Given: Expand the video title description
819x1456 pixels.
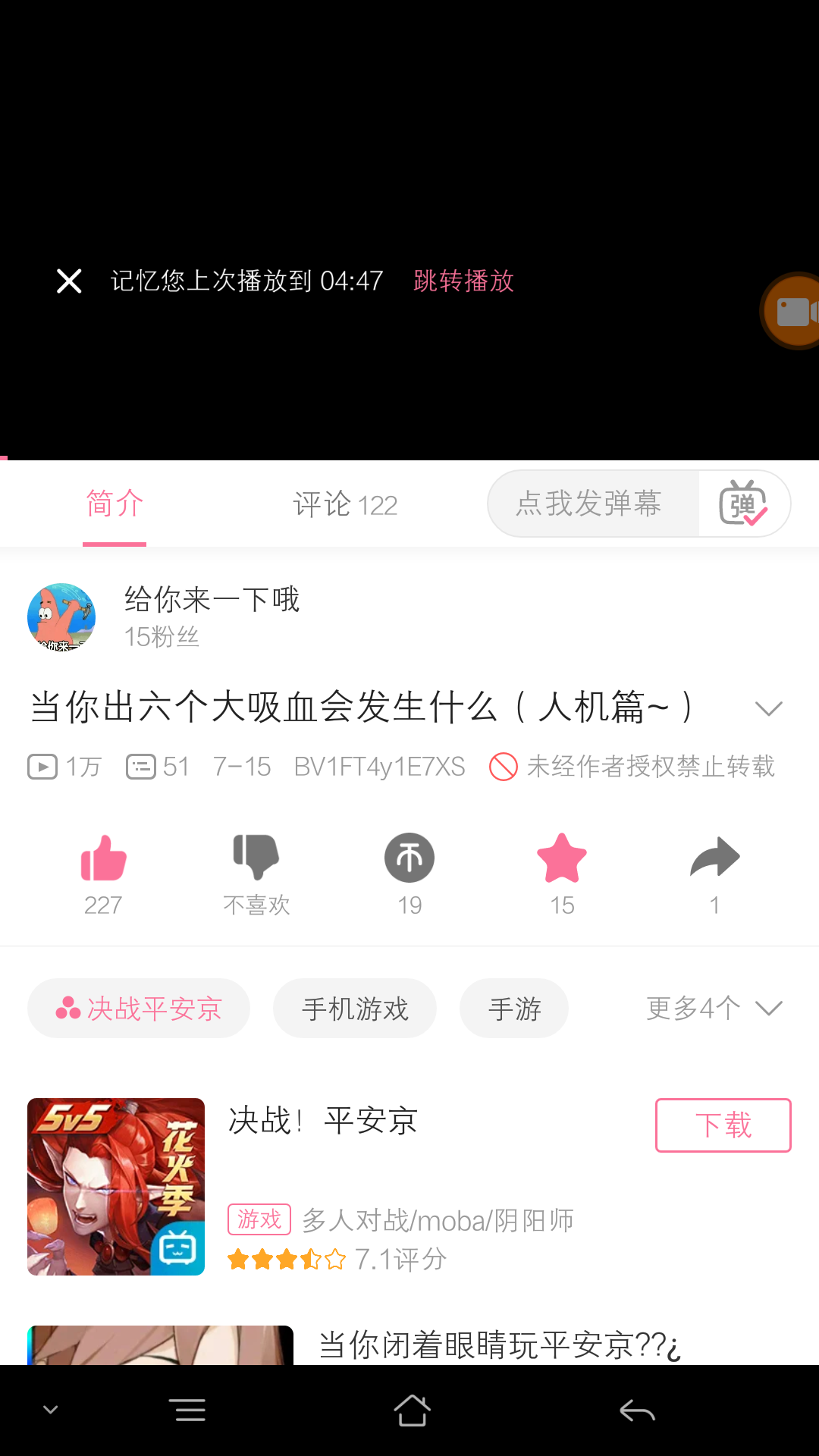Looking at the screenshot, I should [769, 708].
